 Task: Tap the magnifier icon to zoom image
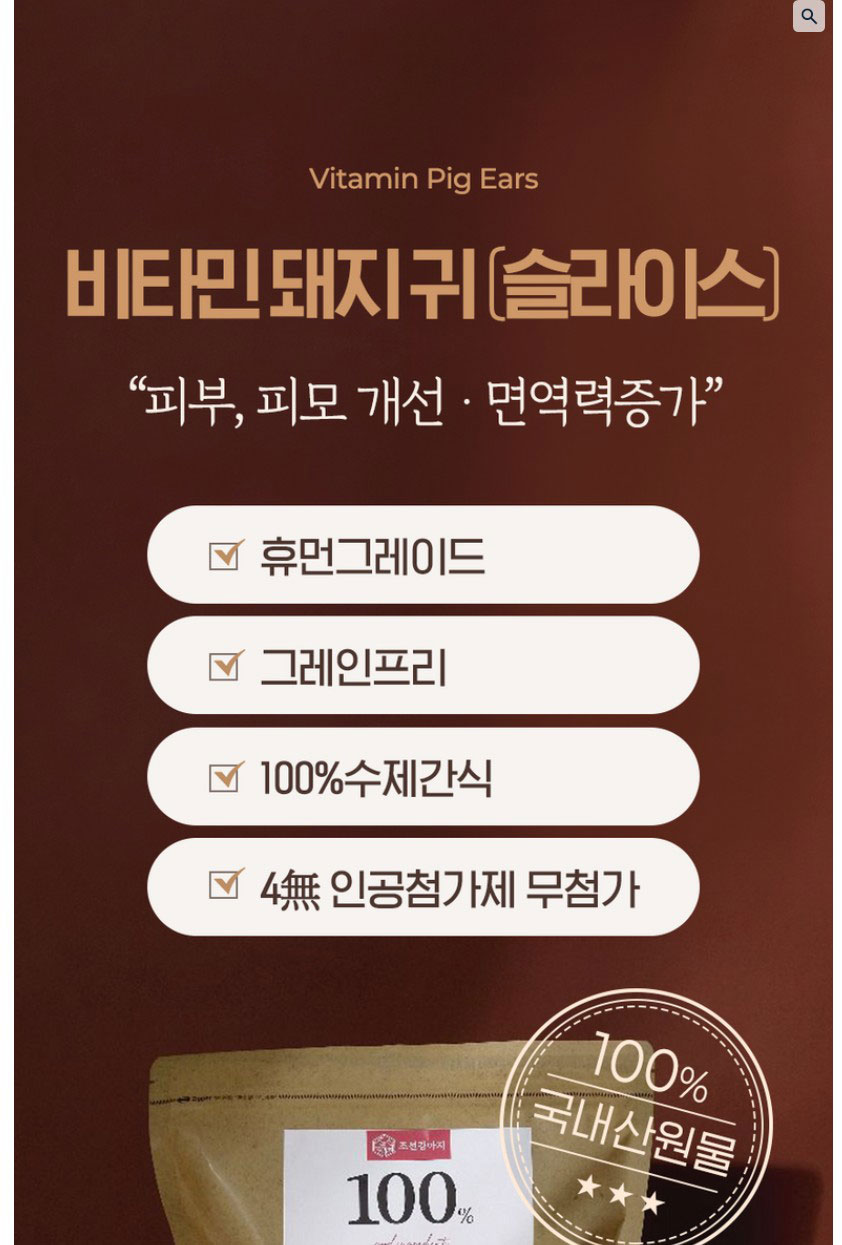tap(808, 16)
